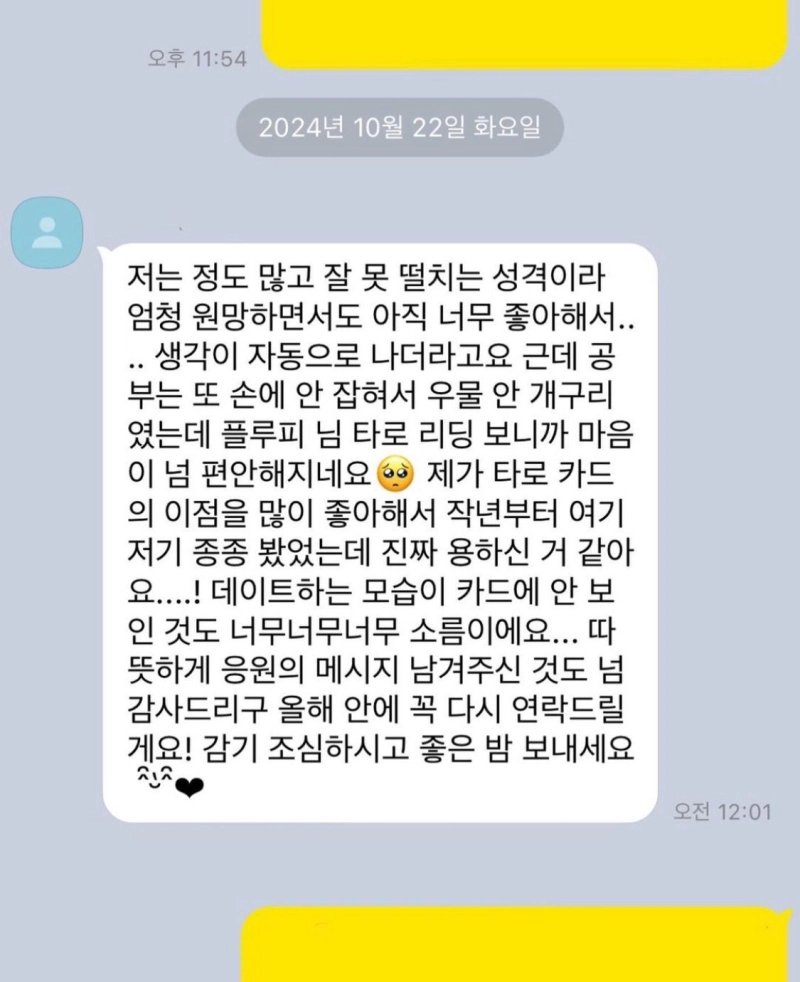Open the sender's default profile picture
The image size is (800, 982).
[x=46, y=233]
